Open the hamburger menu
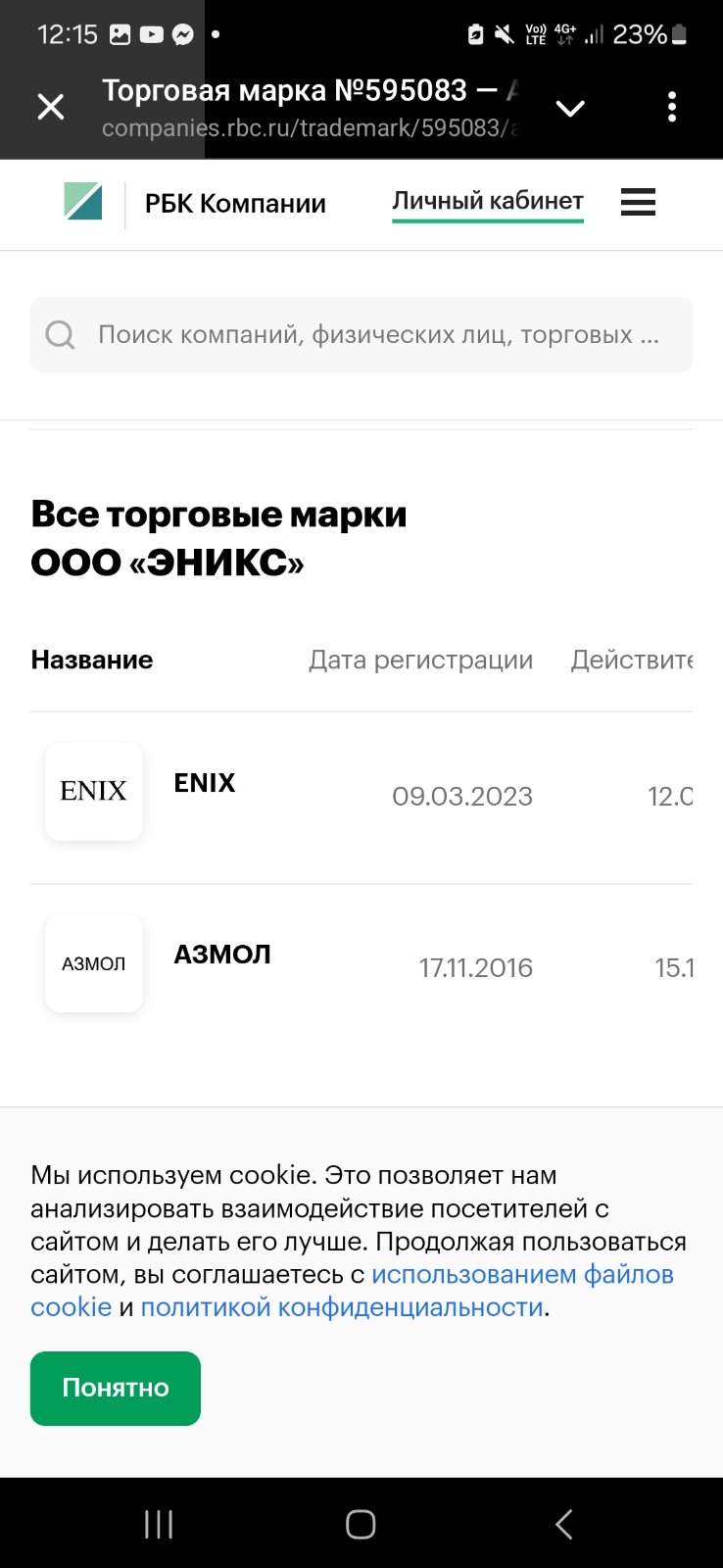723x1568 pixels. click(638, 203)
